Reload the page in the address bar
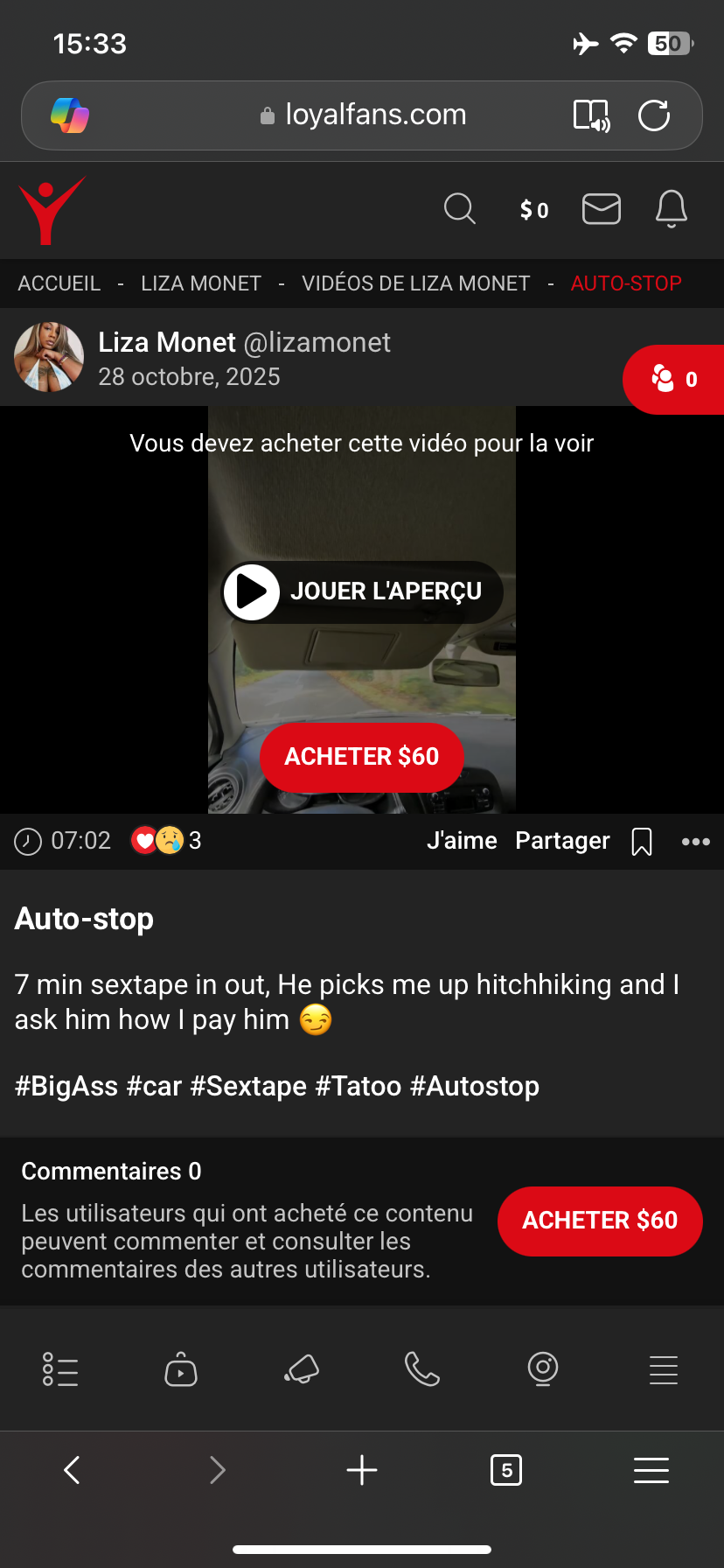The width and height of the screenshot is (724, 1568). (654, 115)
